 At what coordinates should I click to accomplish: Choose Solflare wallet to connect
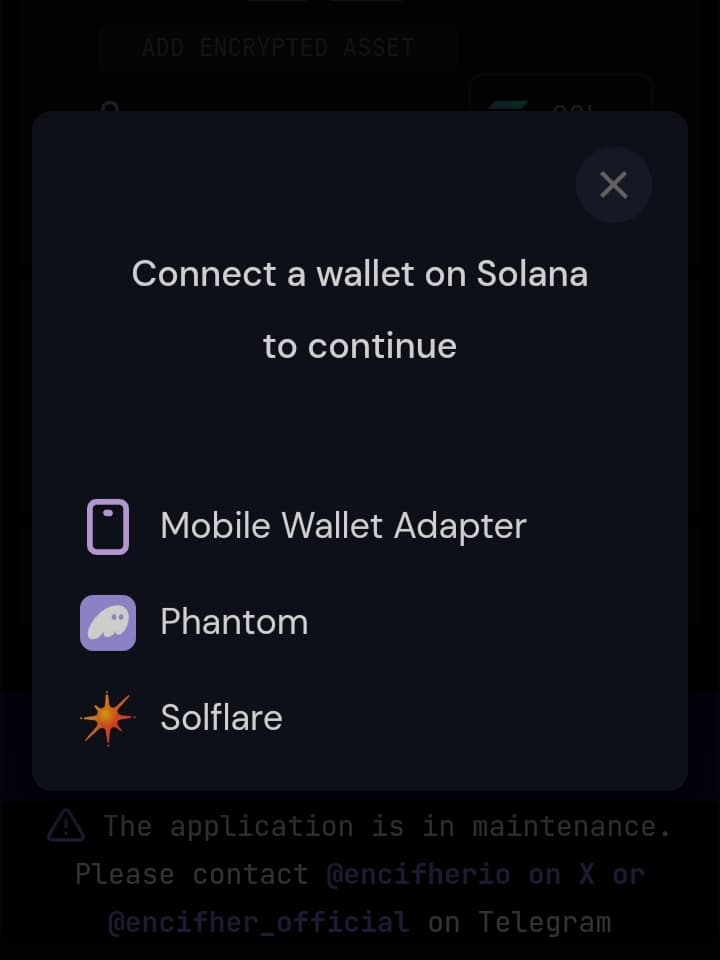coord(220,717)
